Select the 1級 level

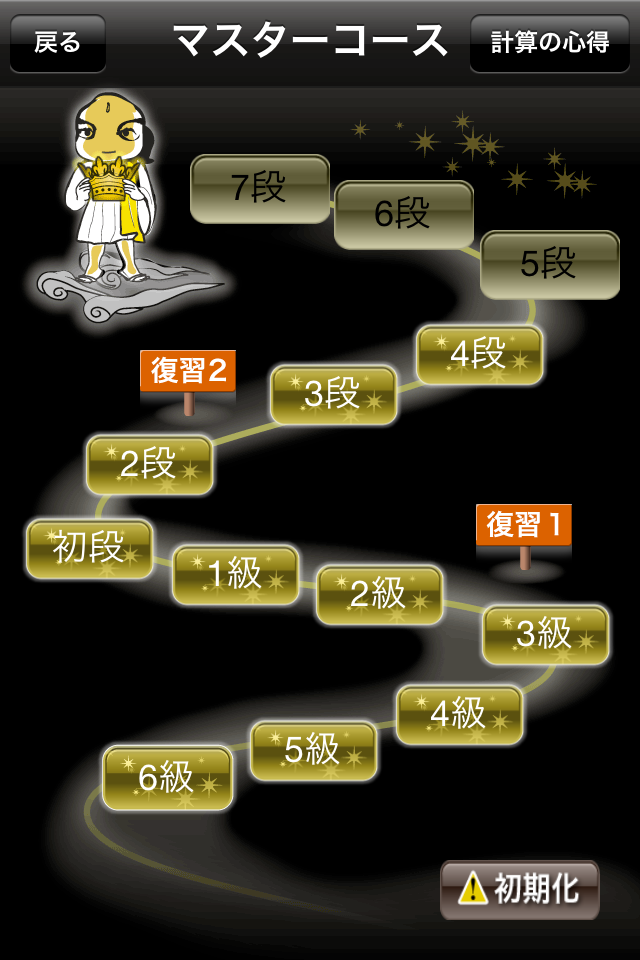pyautogui.click(x=235, y=575)
